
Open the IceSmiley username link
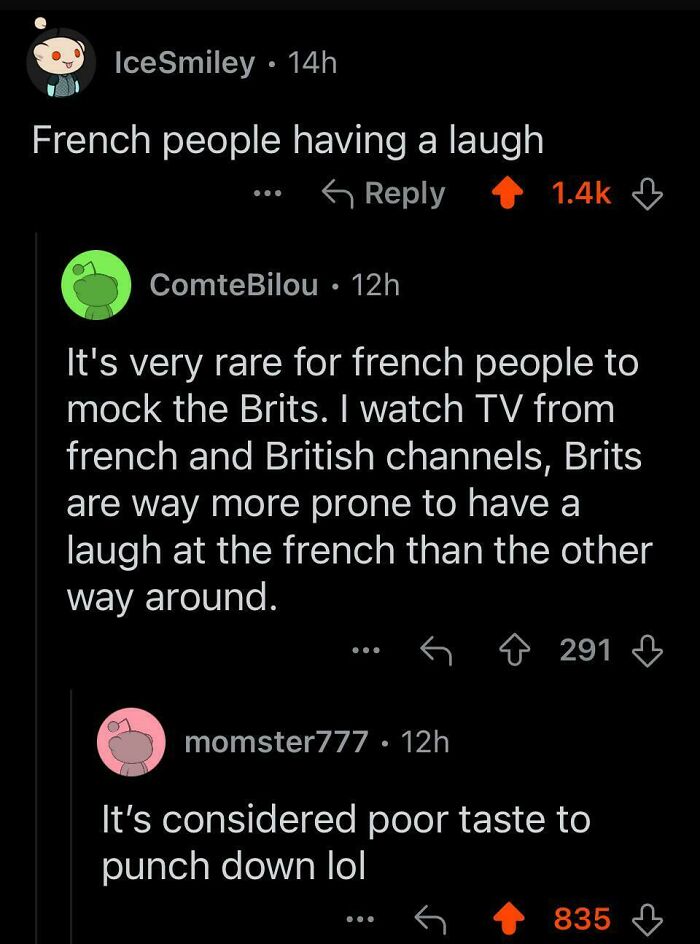(185, 63)
